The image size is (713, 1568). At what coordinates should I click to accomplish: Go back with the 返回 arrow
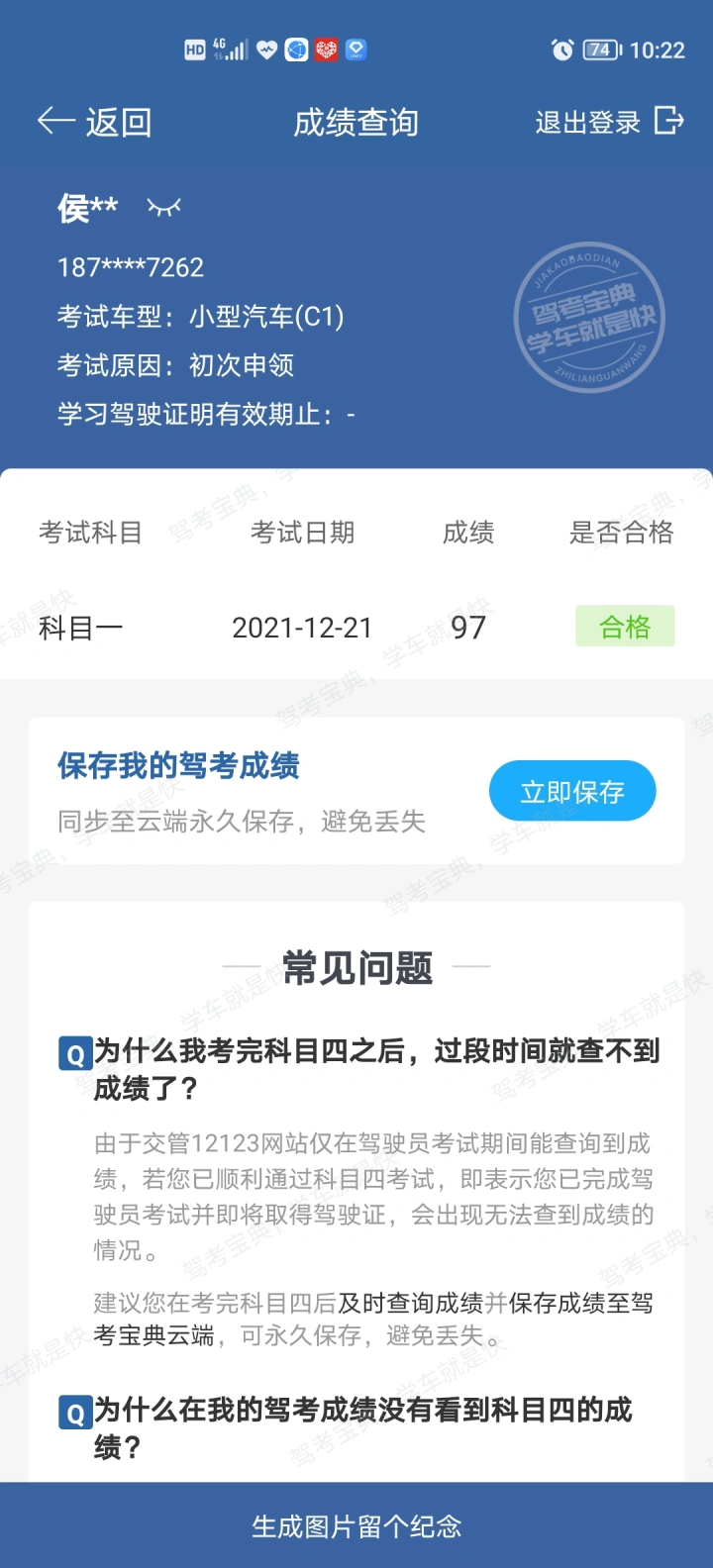(x=94, y=122)
